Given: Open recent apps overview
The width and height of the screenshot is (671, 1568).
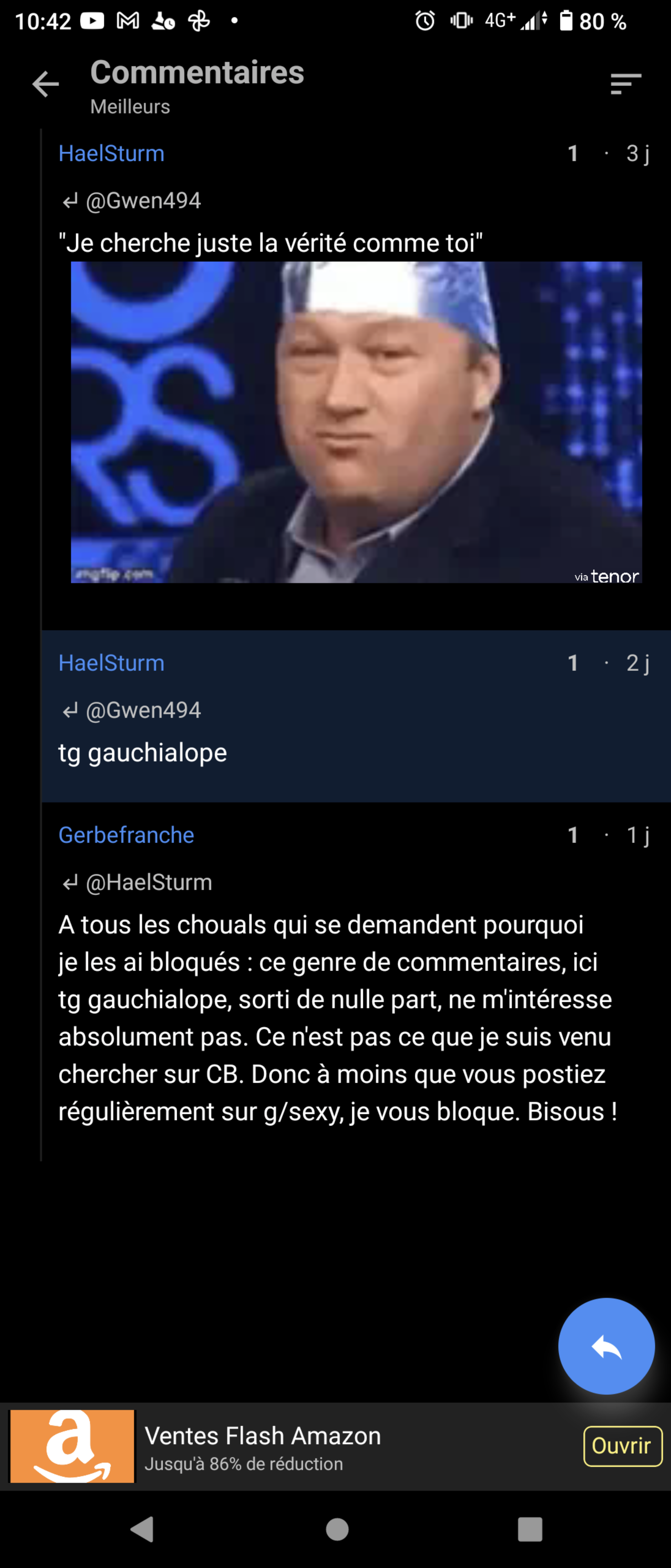Looking at the screenshot, I should click(x=529, y=1529).
